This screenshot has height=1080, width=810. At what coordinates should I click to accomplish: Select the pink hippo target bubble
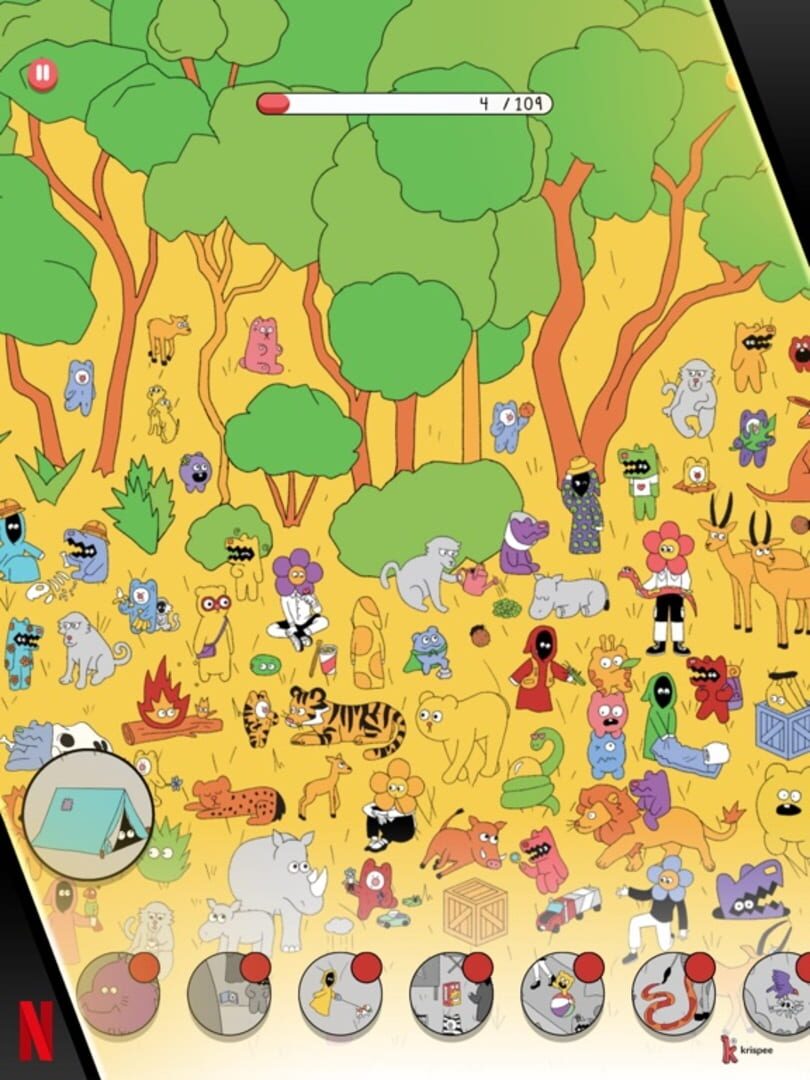coord(118,993)
